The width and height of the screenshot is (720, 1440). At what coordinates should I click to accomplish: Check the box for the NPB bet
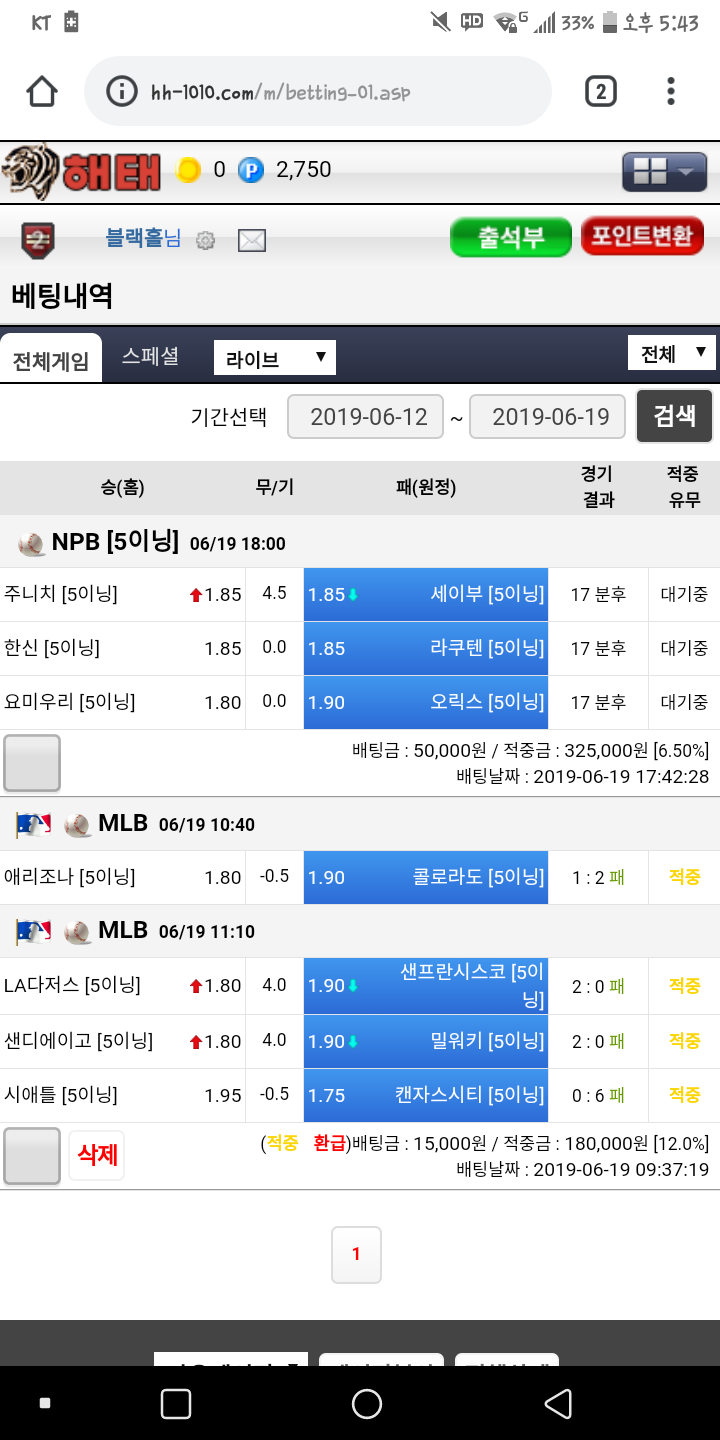32,763
